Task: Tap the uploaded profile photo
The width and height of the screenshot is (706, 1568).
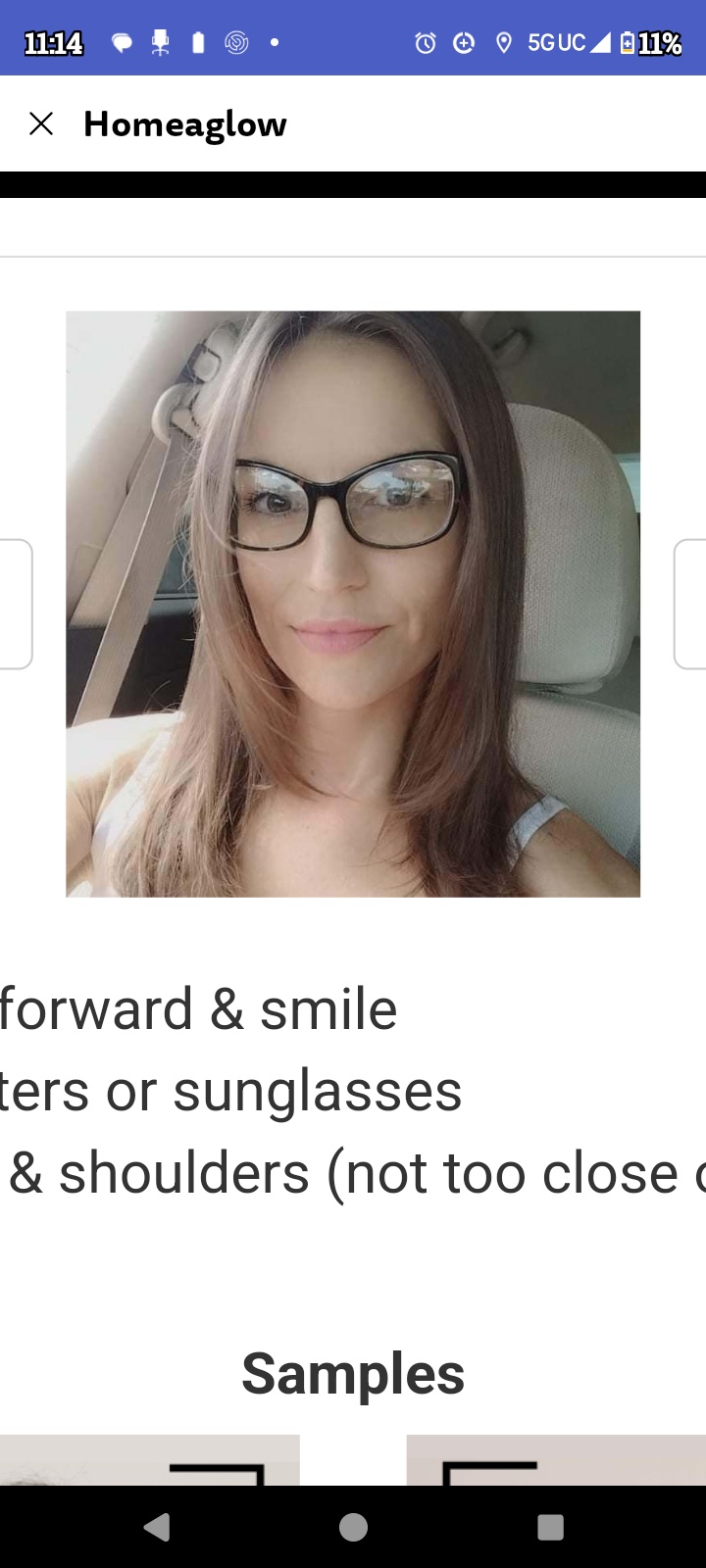Action: click(353, 604)
